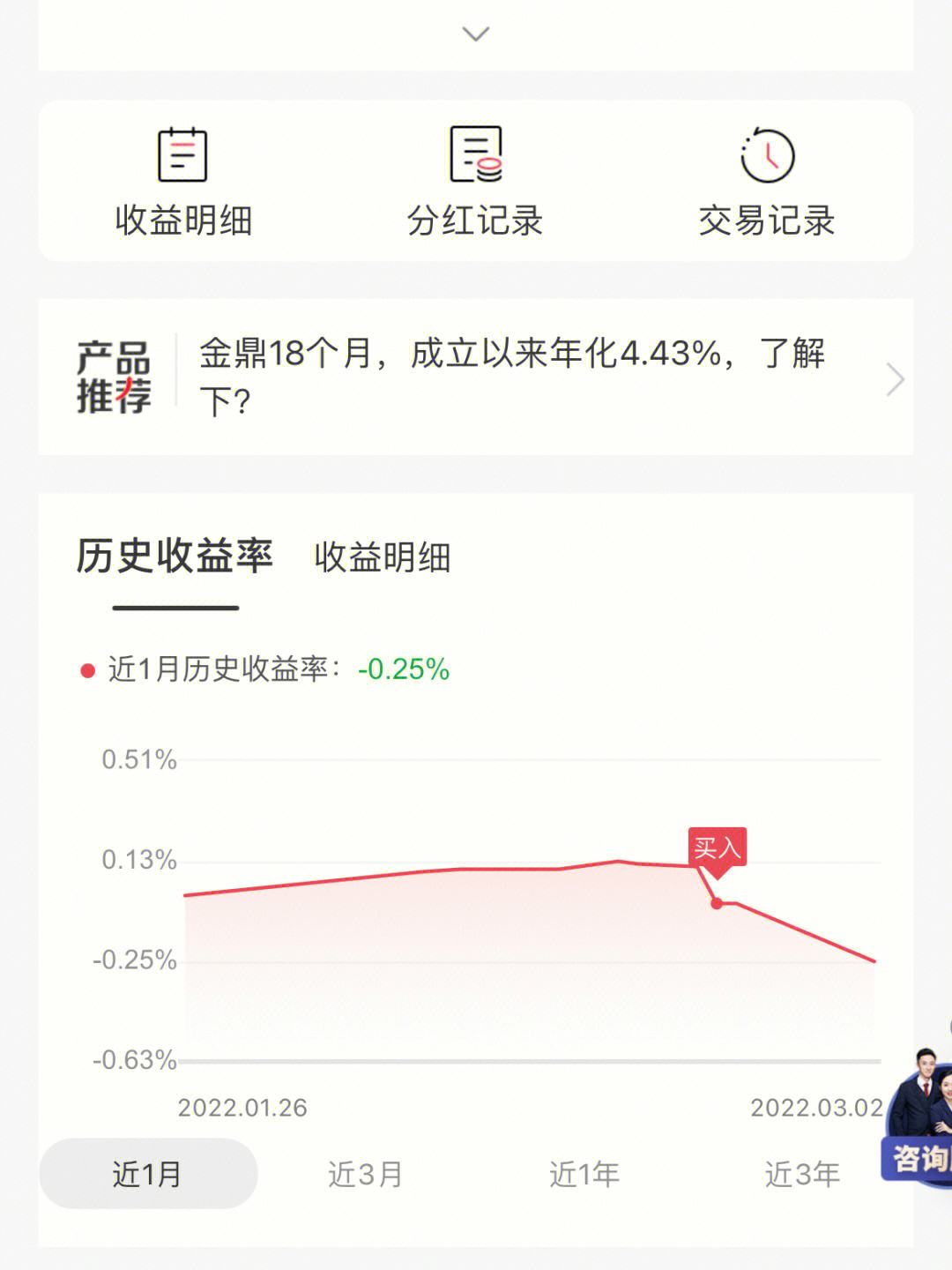Select the buy point dot on the trend line

point(718,902)
